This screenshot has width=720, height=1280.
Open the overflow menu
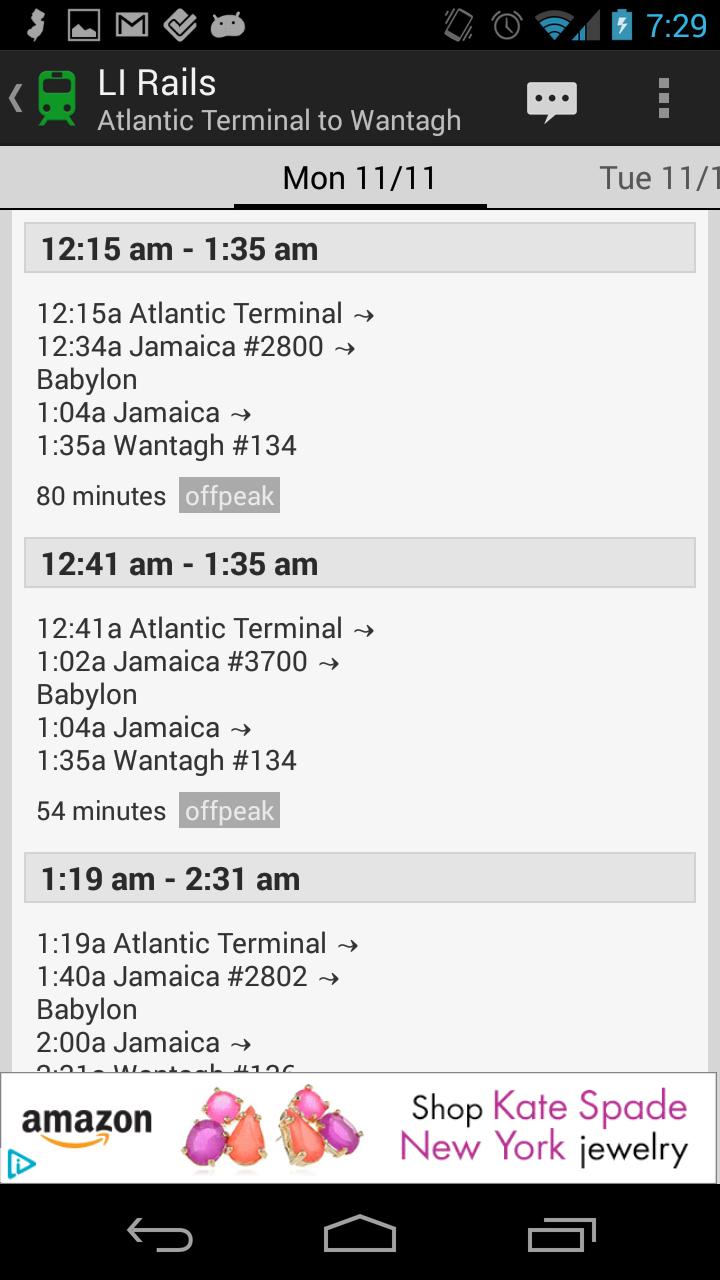click(x=663, y=99)
